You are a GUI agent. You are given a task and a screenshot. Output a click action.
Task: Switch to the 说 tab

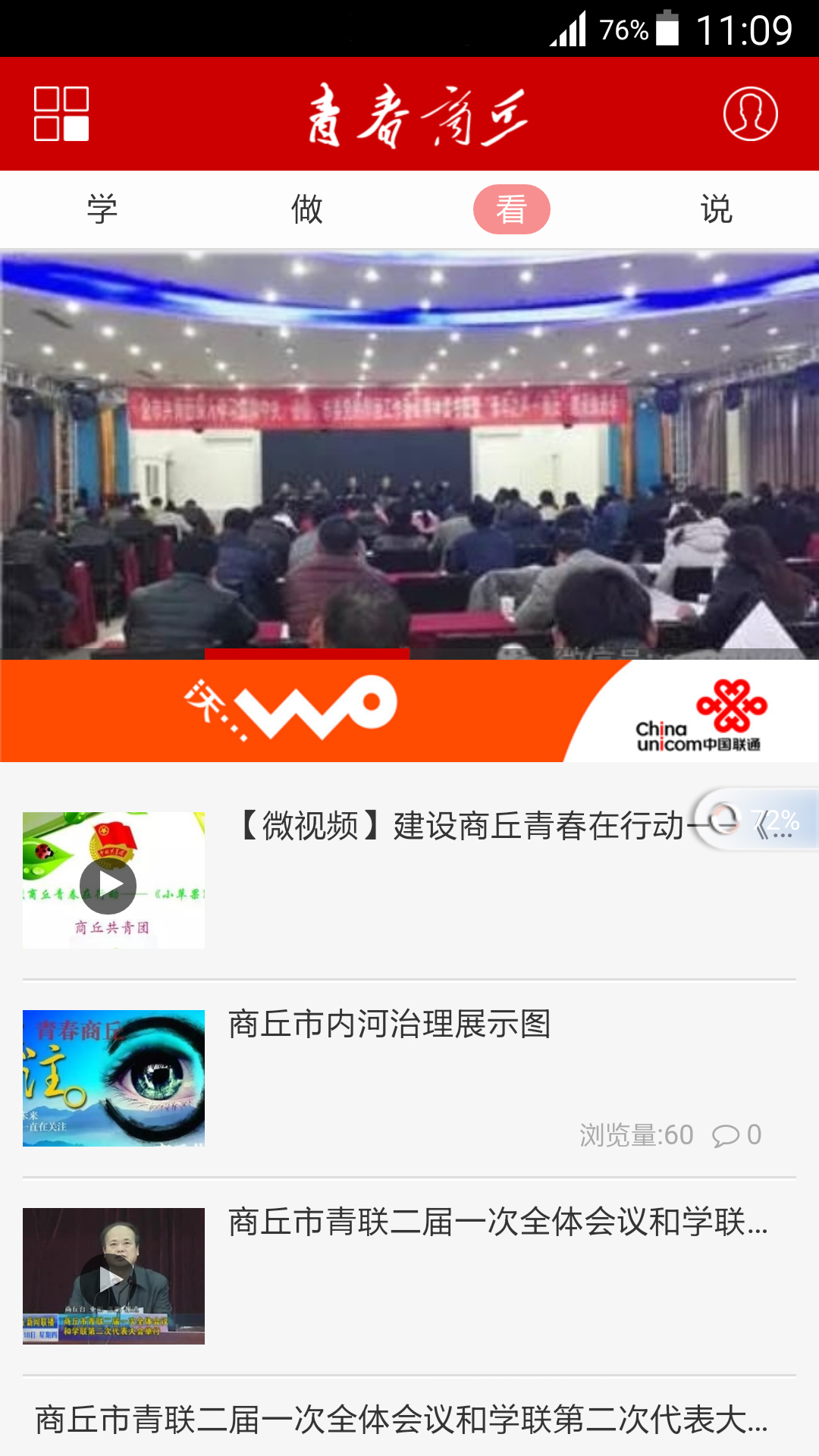point(717,209)
